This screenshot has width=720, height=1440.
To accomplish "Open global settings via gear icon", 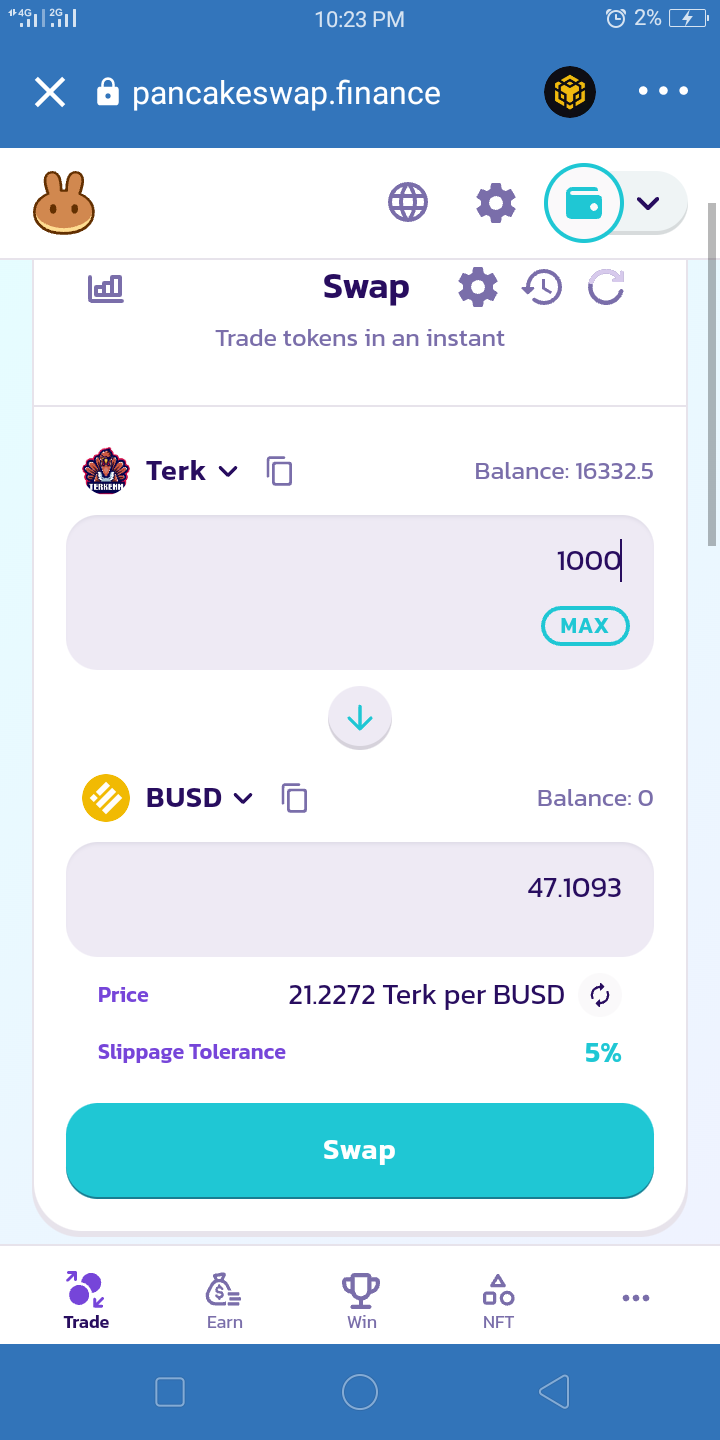I will point(495,201).
